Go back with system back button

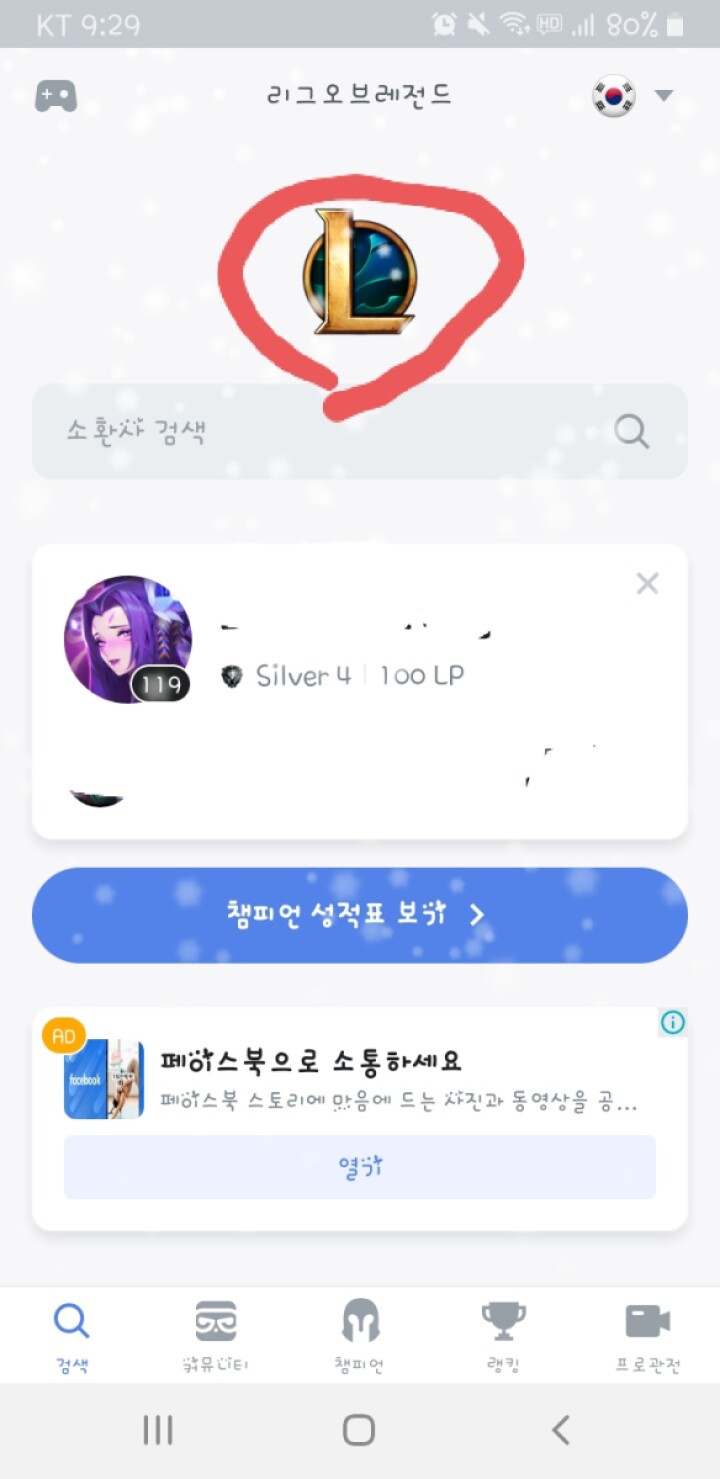tap(561, 1430)
